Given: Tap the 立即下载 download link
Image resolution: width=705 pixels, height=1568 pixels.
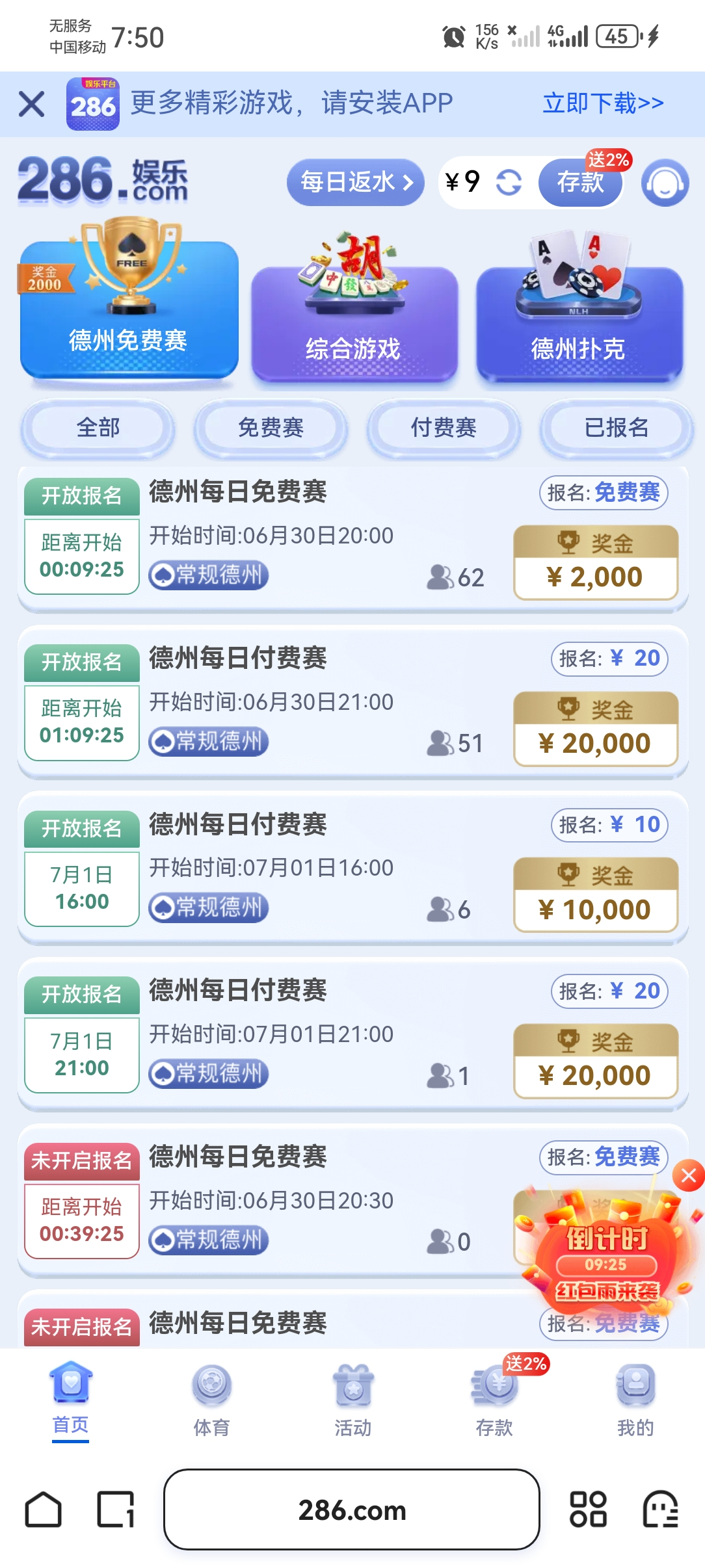Looking at the screenshot, I should 603,103.
